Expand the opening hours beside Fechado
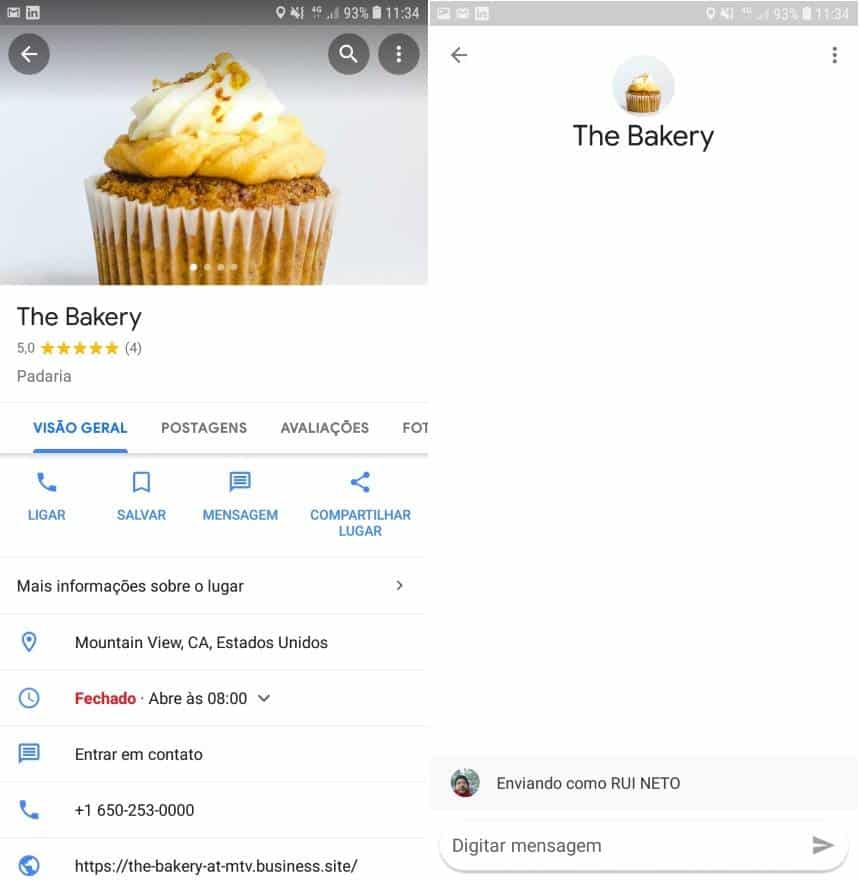This screenshot has height=880, width=860. coord(264,698)
